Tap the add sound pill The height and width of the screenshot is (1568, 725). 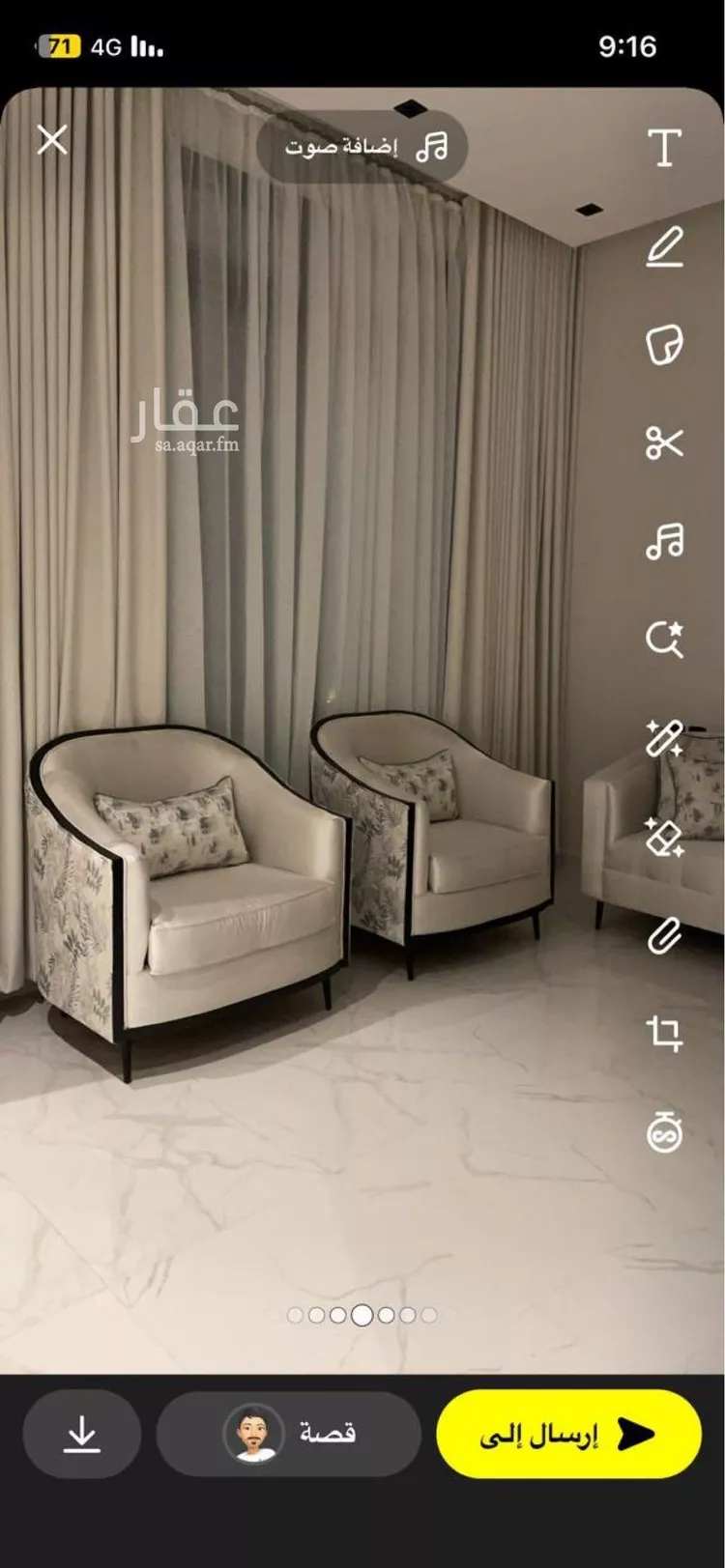(x=362, y=147)
